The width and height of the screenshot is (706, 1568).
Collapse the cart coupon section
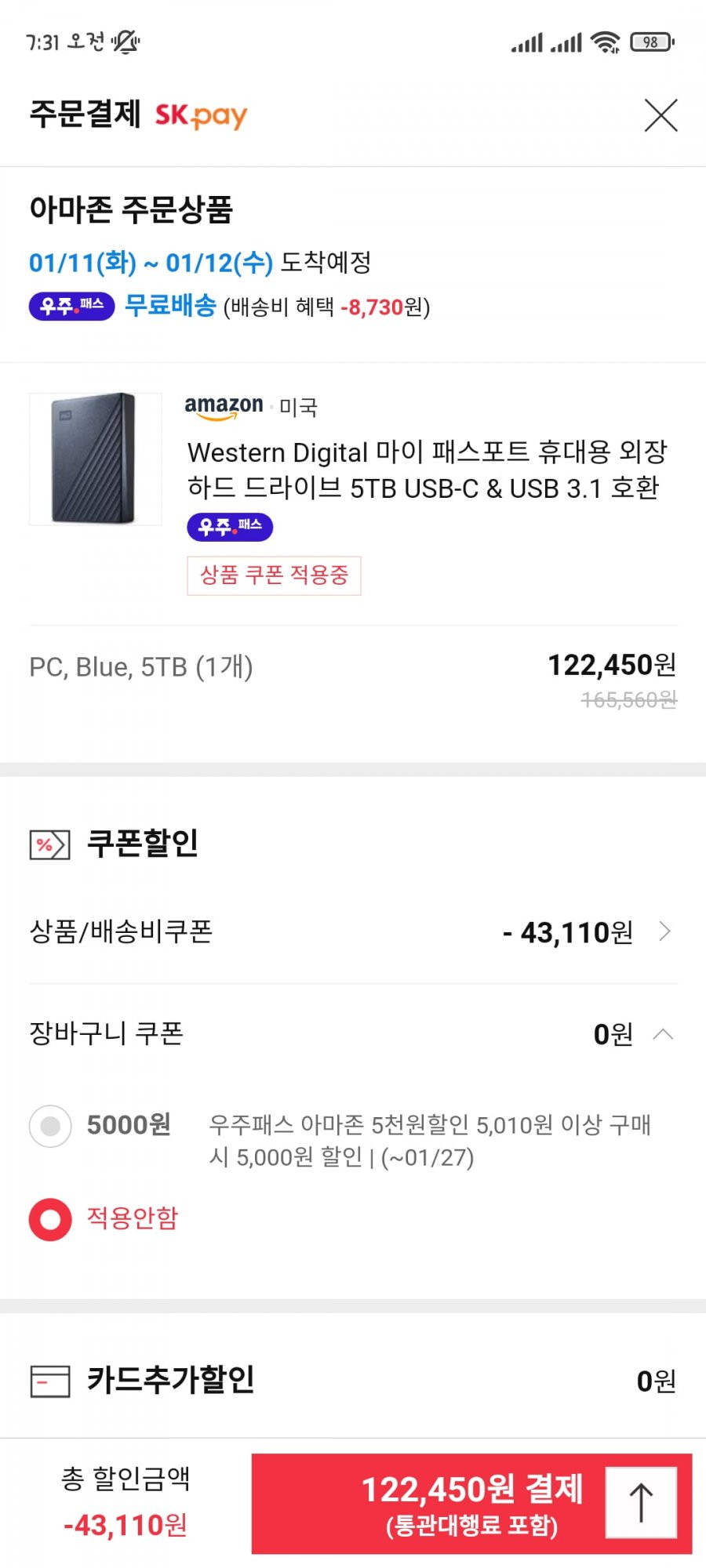tap(663, 1034)
